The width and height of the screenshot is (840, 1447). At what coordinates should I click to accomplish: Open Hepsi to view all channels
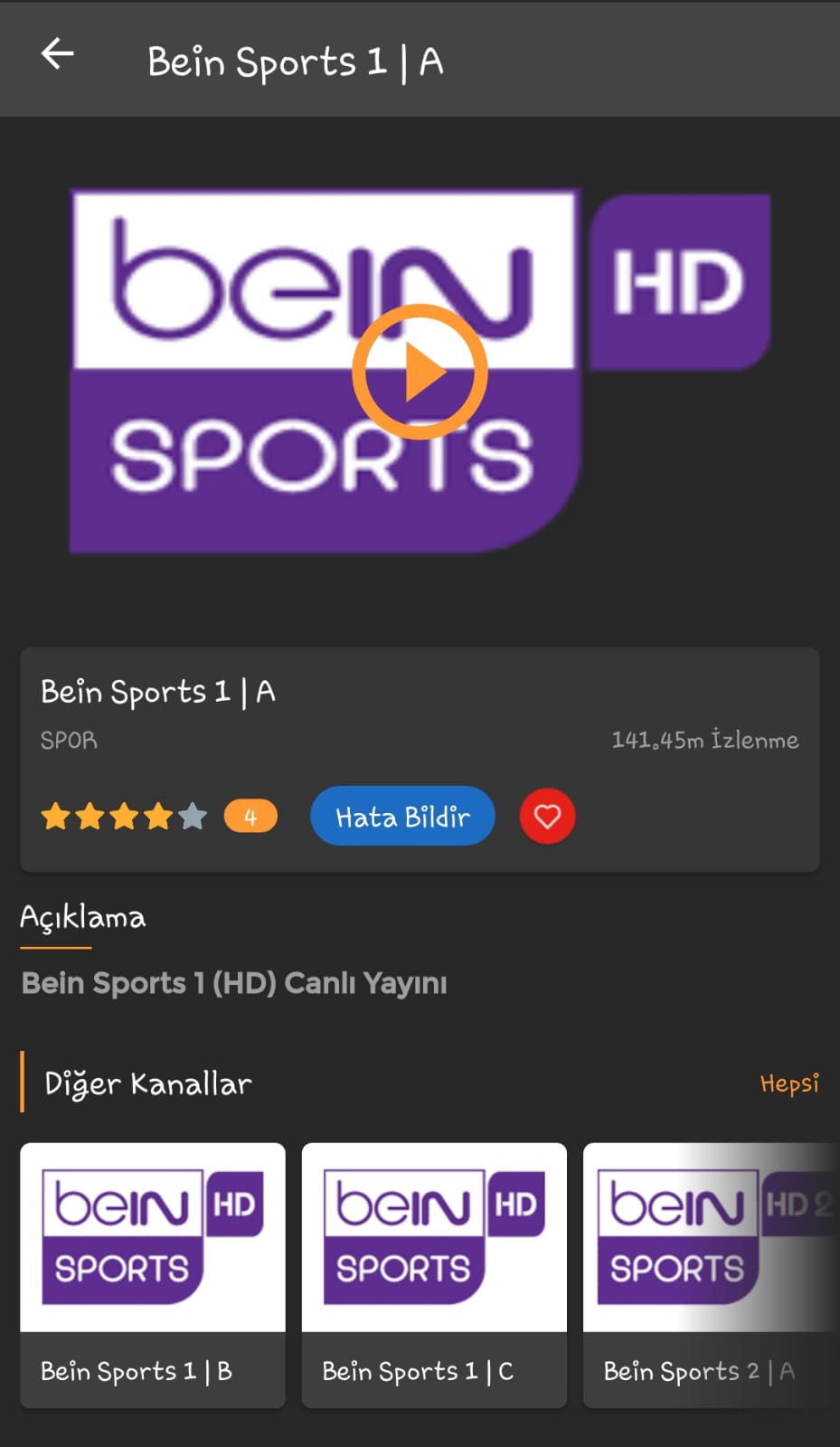pyautogui.click(x=789, y=1083)
